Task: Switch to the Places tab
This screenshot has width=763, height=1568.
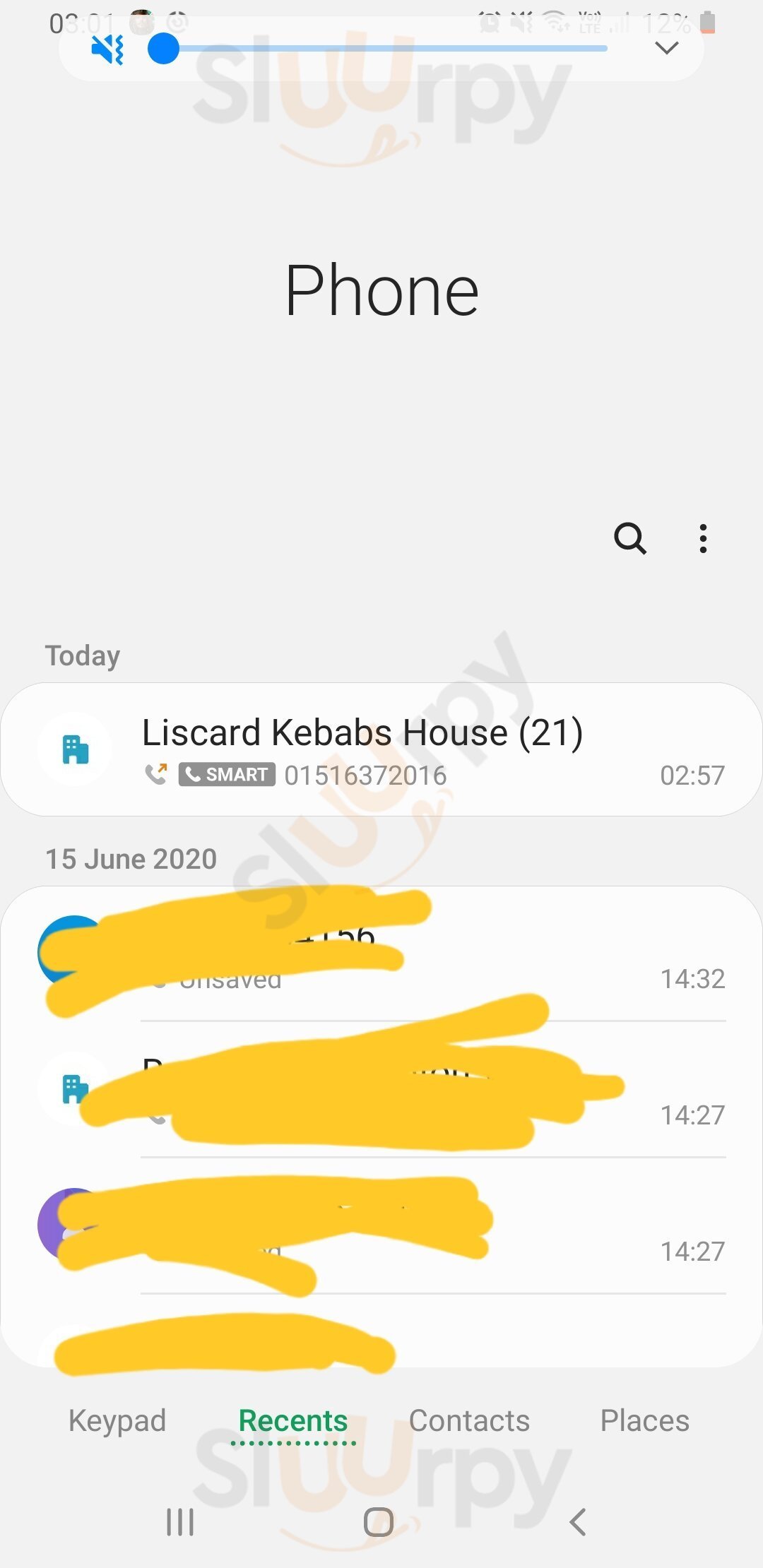Action: 644,1420
